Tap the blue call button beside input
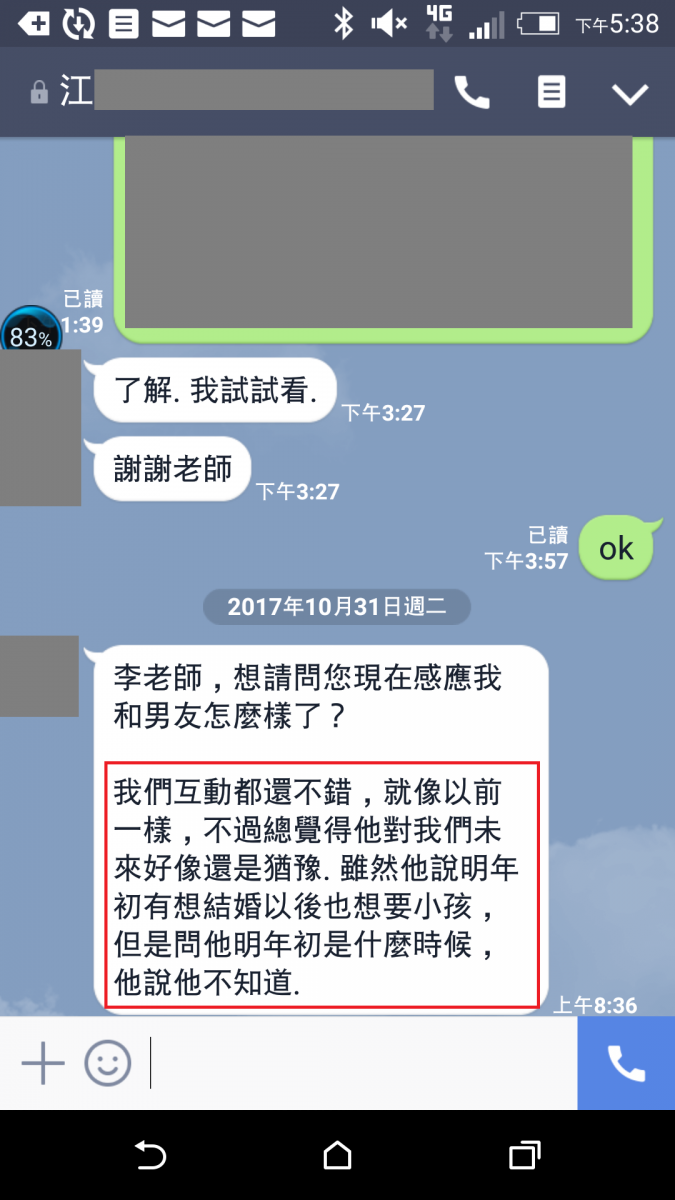The image size is (675, 1200). 626,1062
